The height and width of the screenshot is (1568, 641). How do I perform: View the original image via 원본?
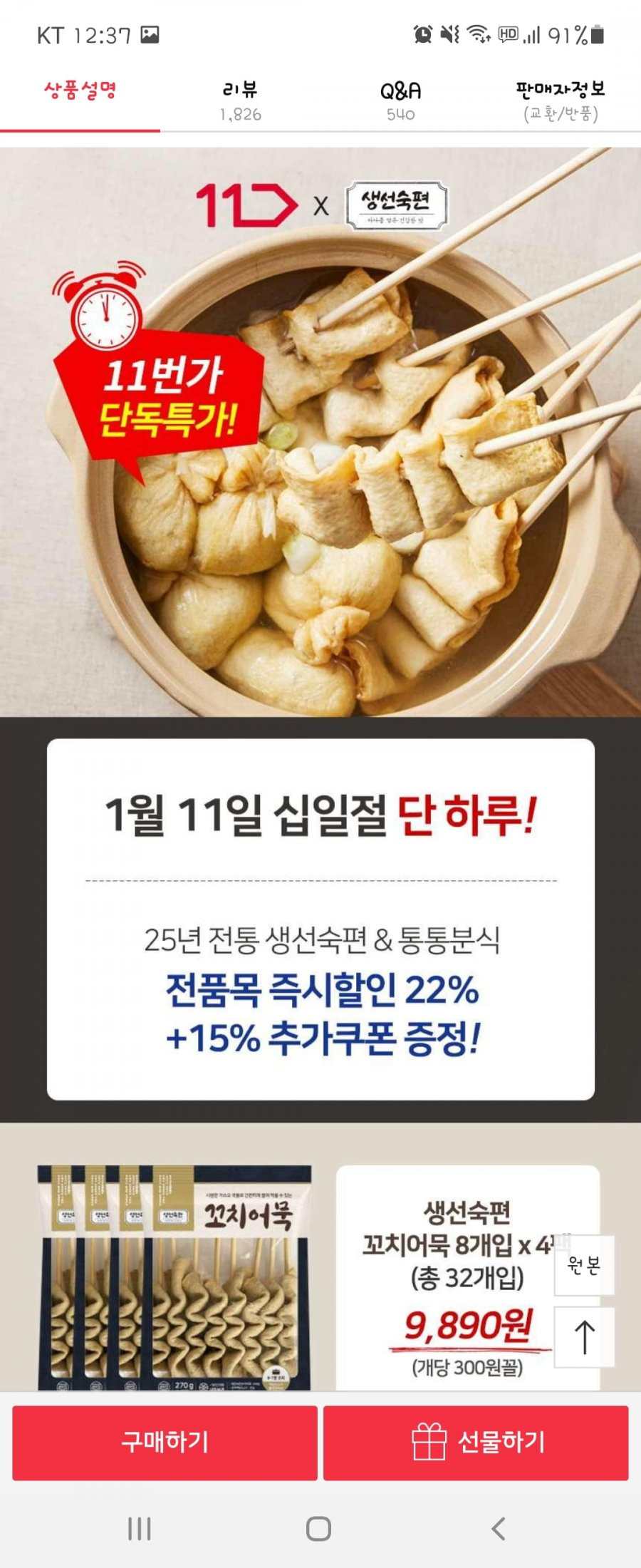584,1265
